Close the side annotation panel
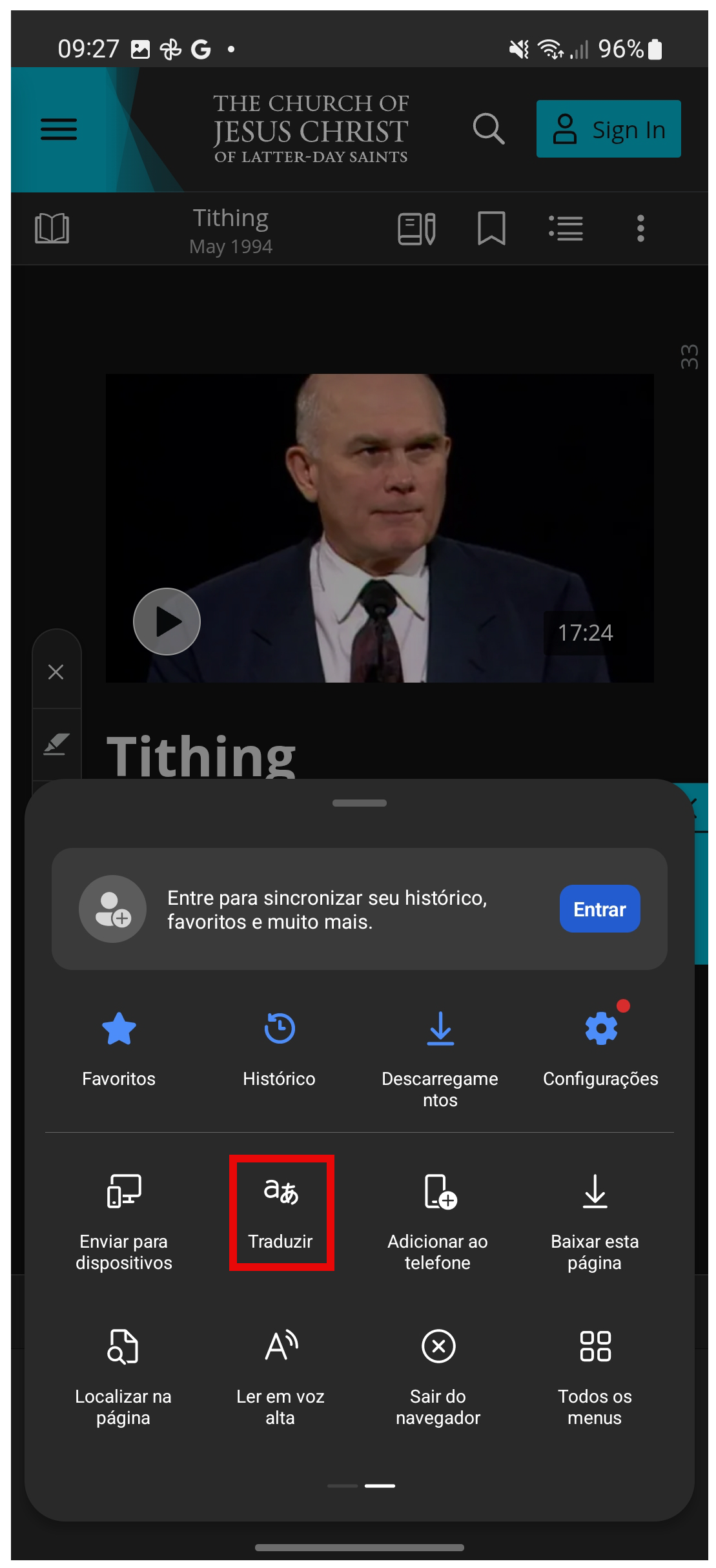Viewport: 716px width, 1568px height. (56, 672)
